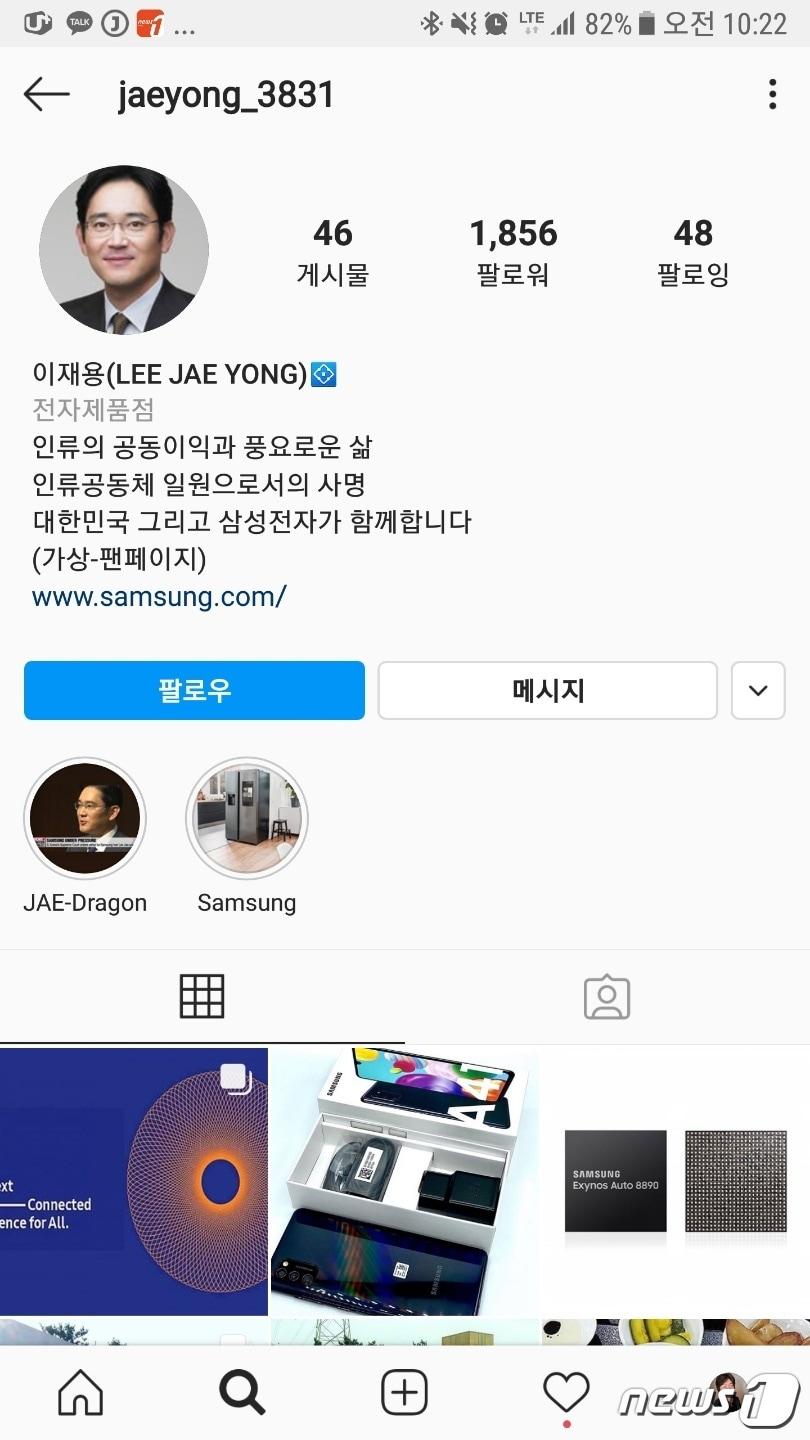The height and width of the screenshot is (1440, 810).
Task: Tap the new post plus icon
Action: [403, 1390]
